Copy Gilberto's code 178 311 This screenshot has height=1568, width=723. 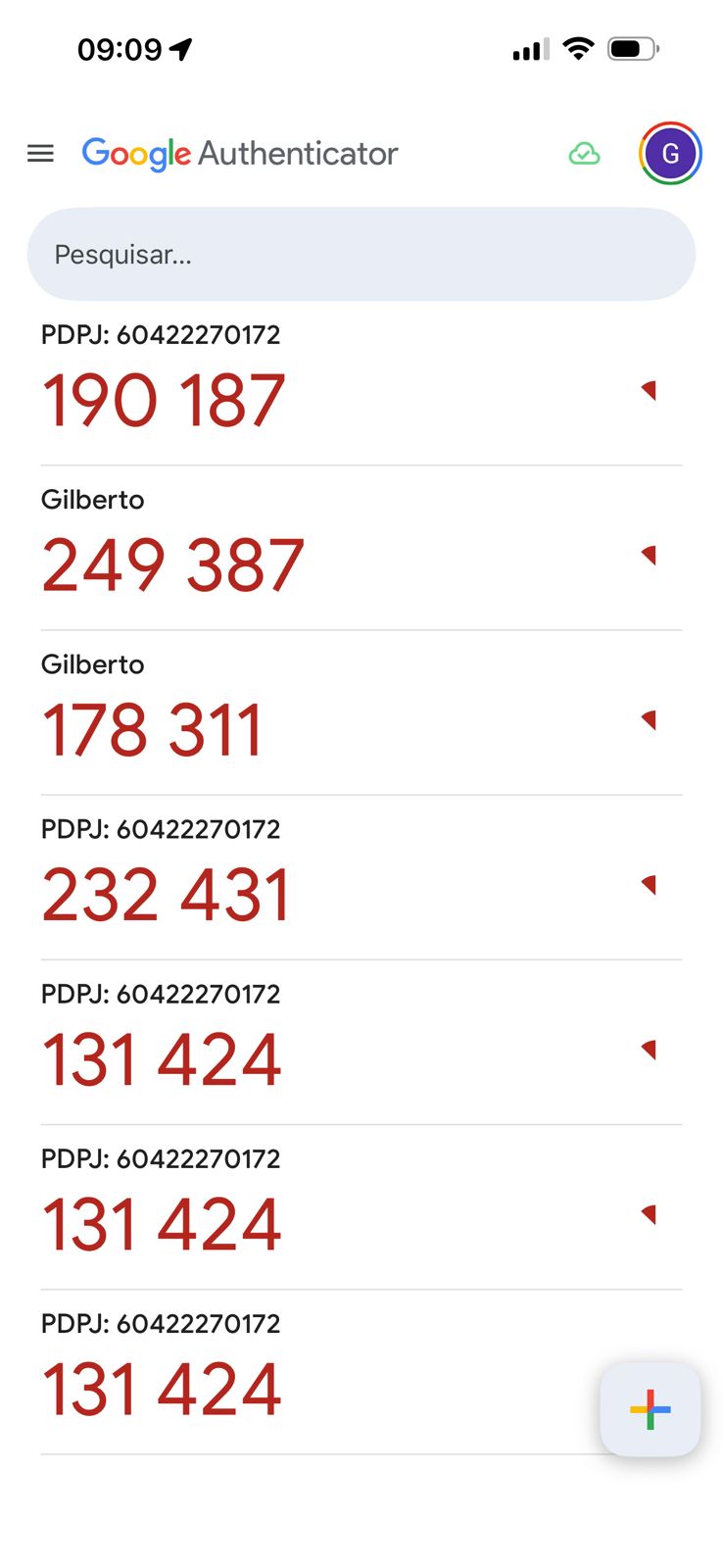(x=153, y=730)
